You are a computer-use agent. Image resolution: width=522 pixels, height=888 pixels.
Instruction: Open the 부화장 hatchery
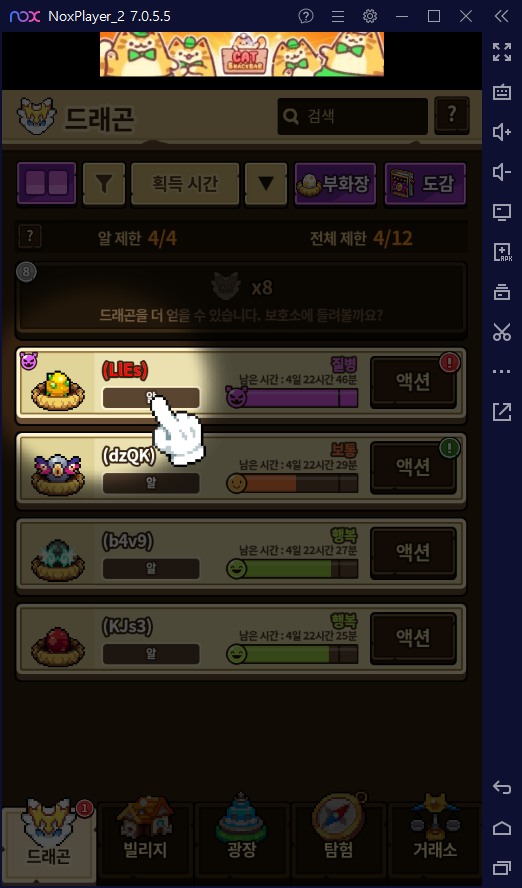335,183
